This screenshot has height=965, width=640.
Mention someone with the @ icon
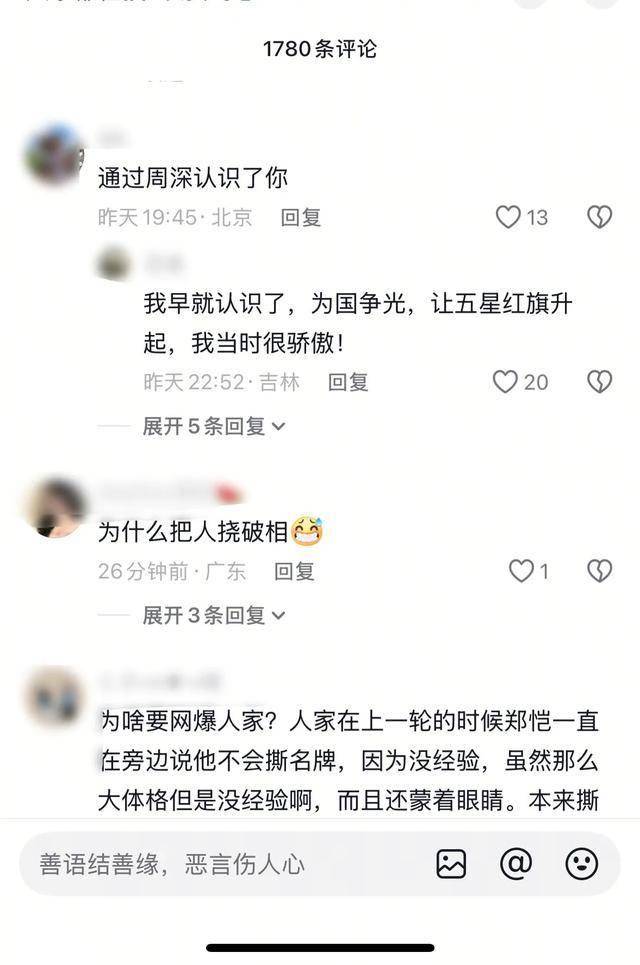pos(516,863)
